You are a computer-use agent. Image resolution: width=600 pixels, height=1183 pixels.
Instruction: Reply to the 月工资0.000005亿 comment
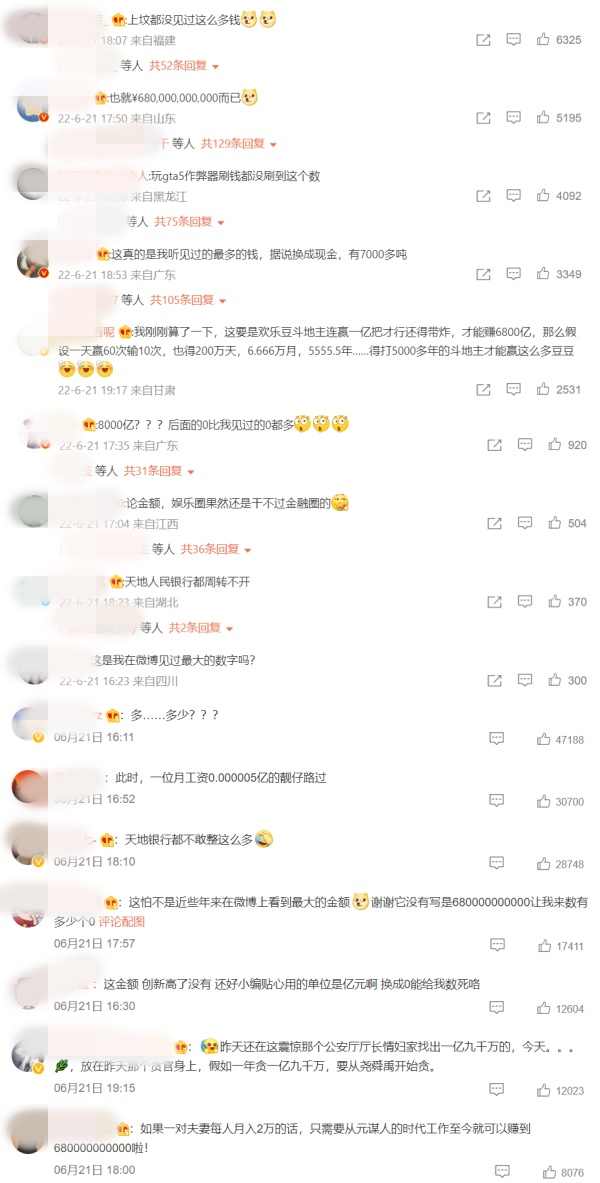pyautogui.click(x=496, y=801)
